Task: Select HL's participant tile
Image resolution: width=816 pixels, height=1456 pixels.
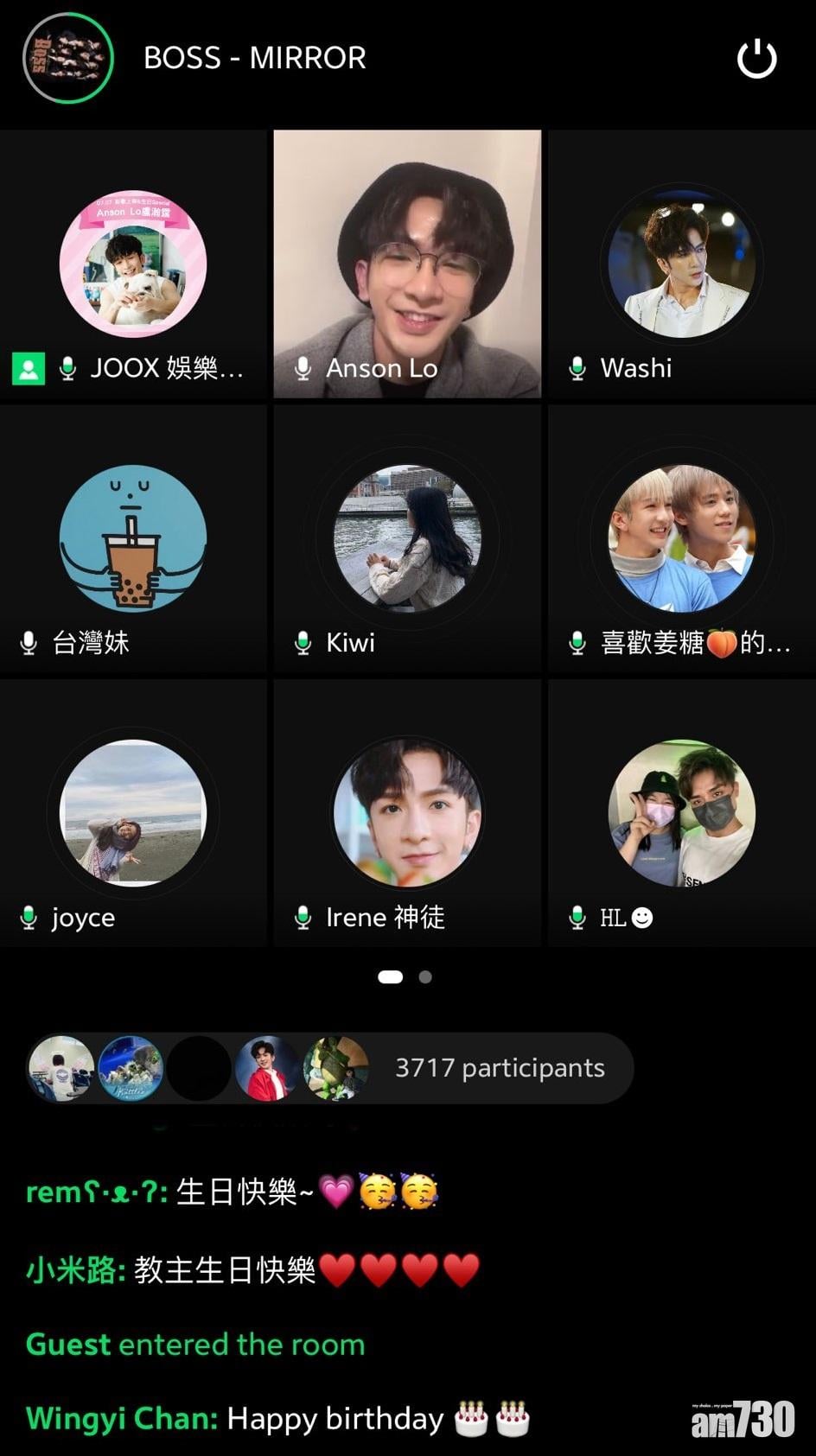Action: (x=681, y=813)
